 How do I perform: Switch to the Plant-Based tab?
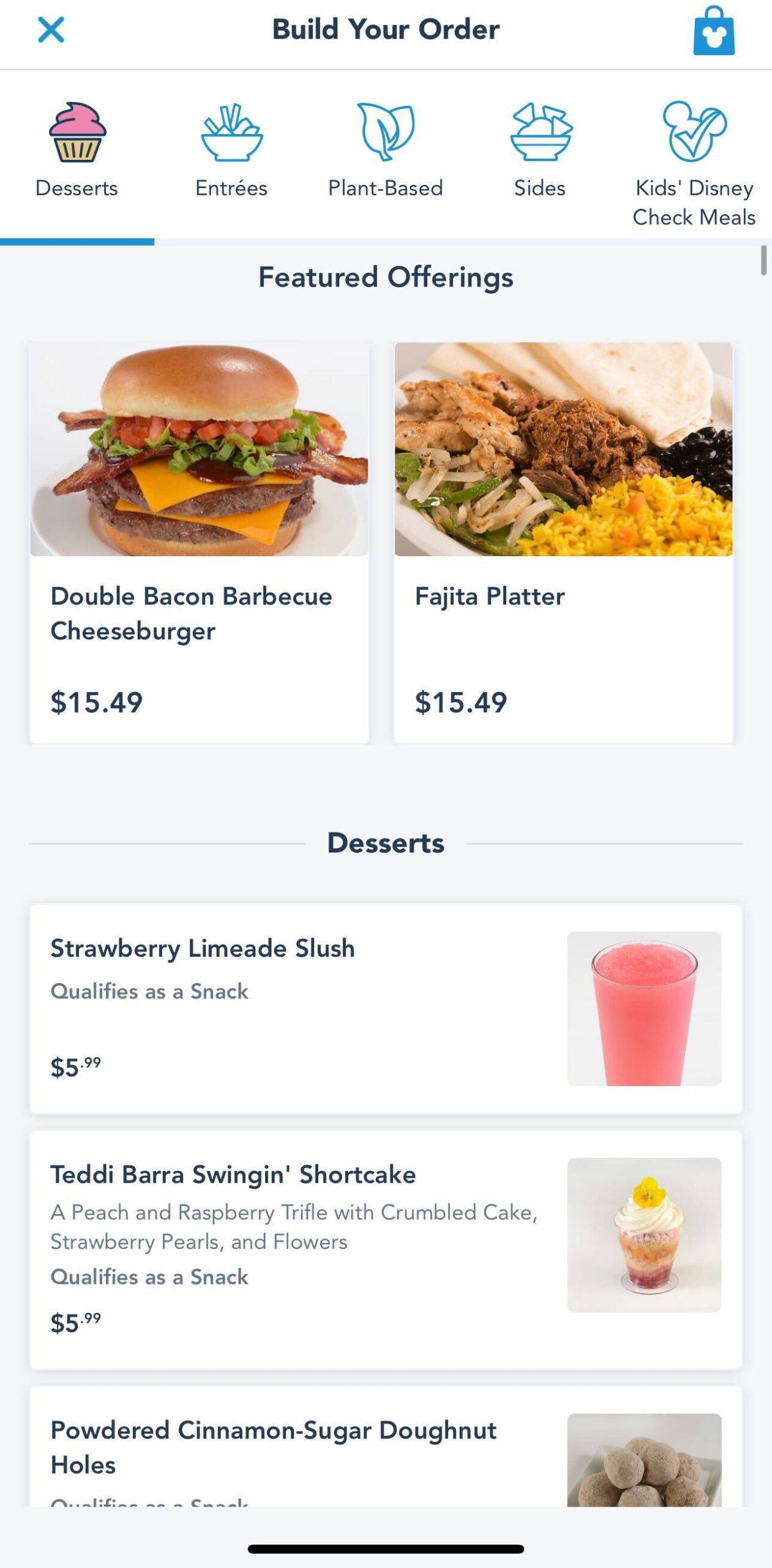pos(386,151)
